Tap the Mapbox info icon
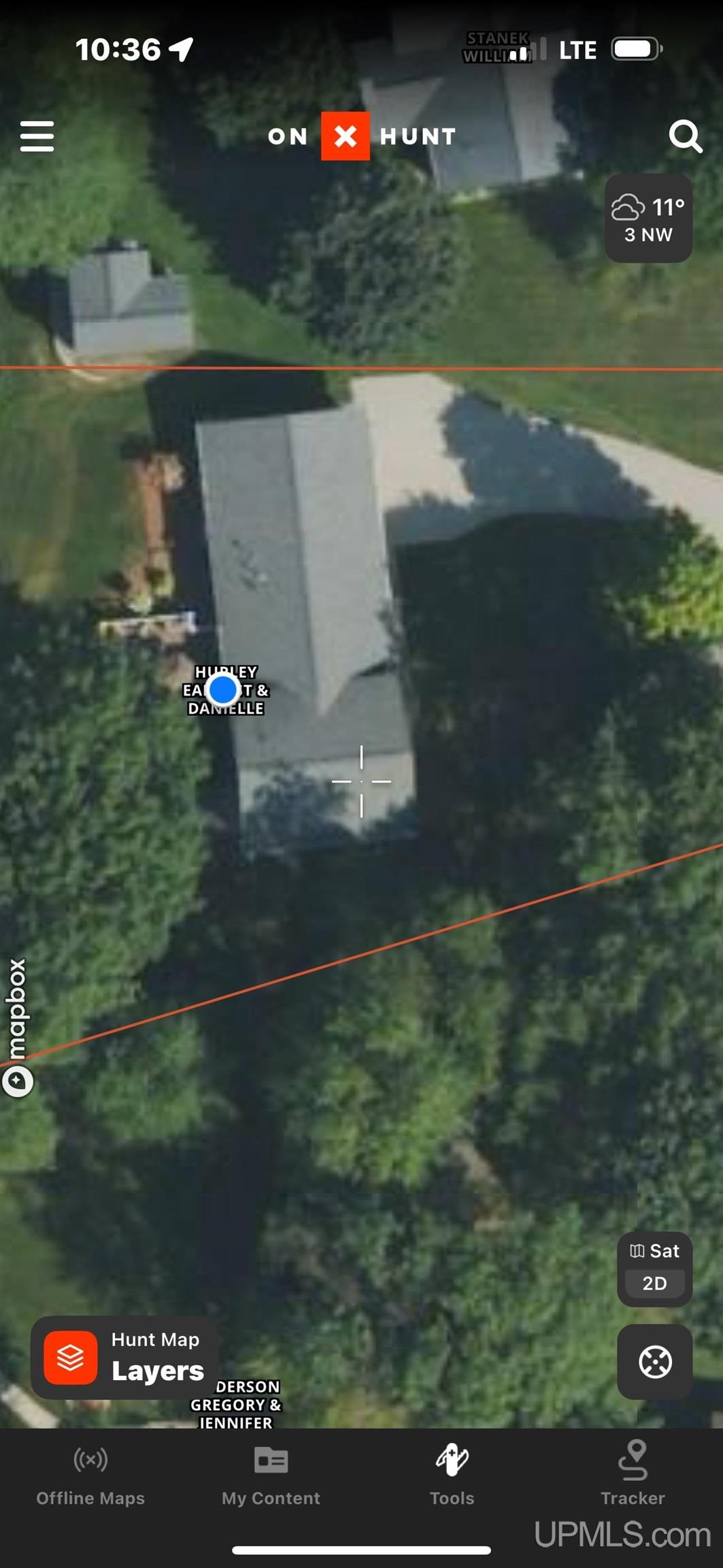 coord(18,1081)
